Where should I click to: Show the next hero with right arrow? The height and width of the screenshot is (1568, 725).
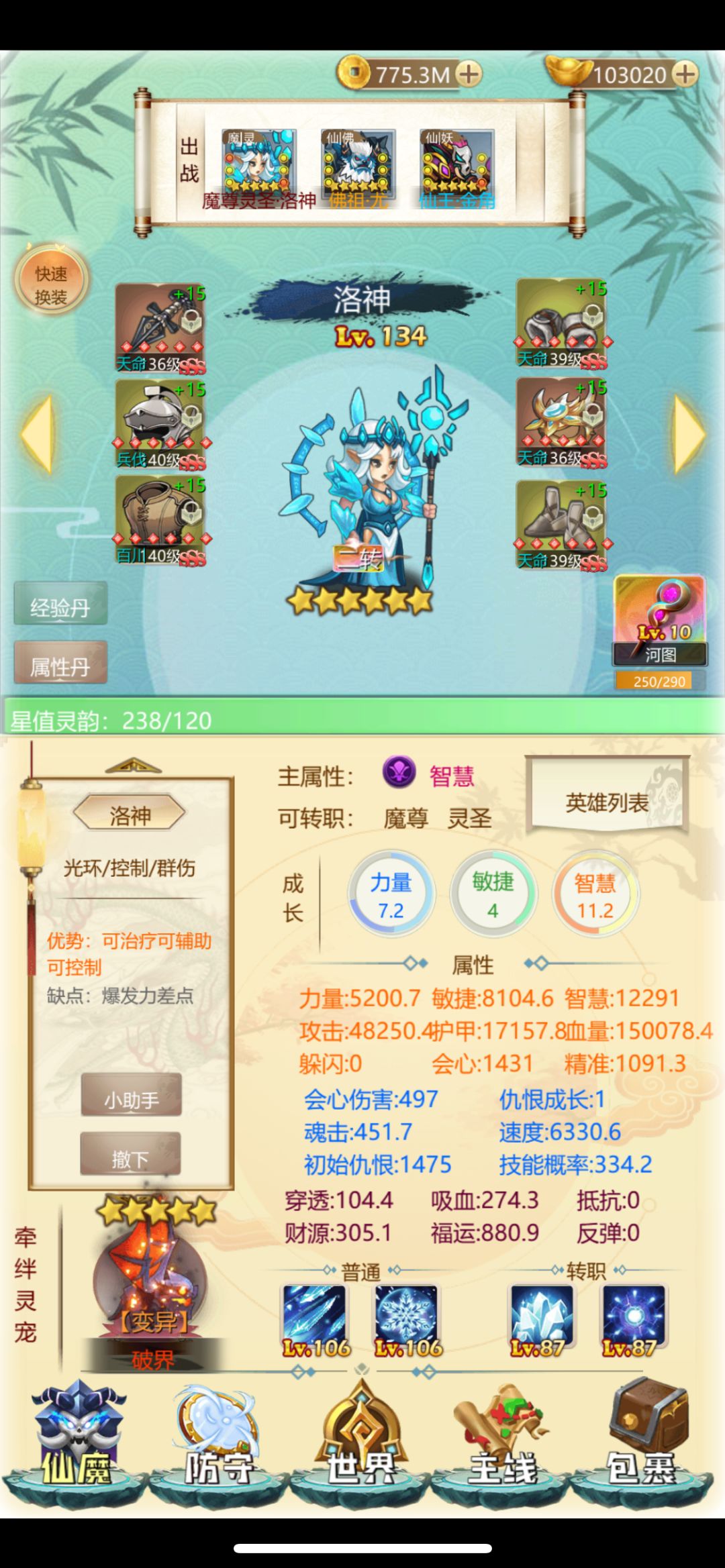pyautogui.click(x=690, y=435)
